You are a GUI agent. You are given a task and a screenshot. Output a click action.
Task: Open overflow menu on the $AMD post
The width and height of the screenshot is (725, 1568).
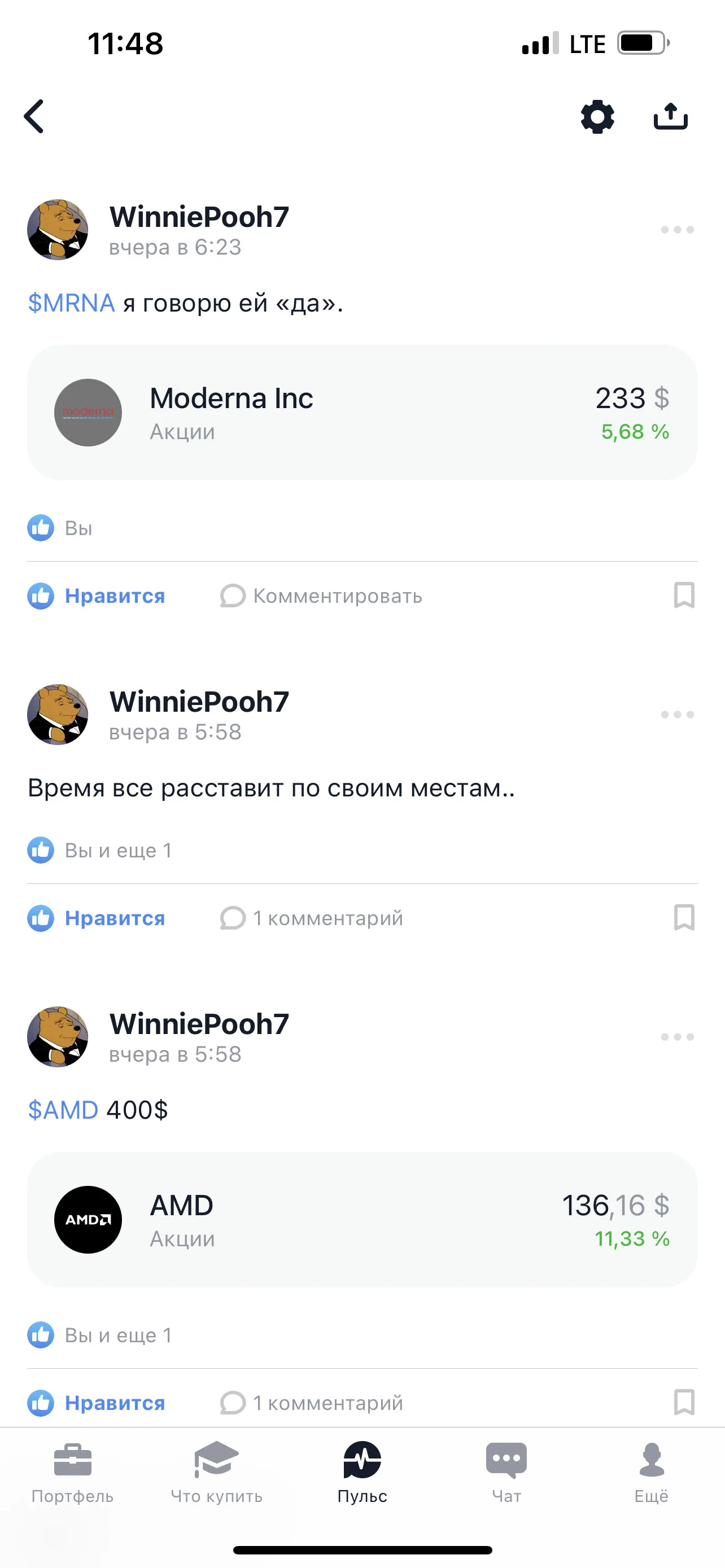click(677, 1037)
